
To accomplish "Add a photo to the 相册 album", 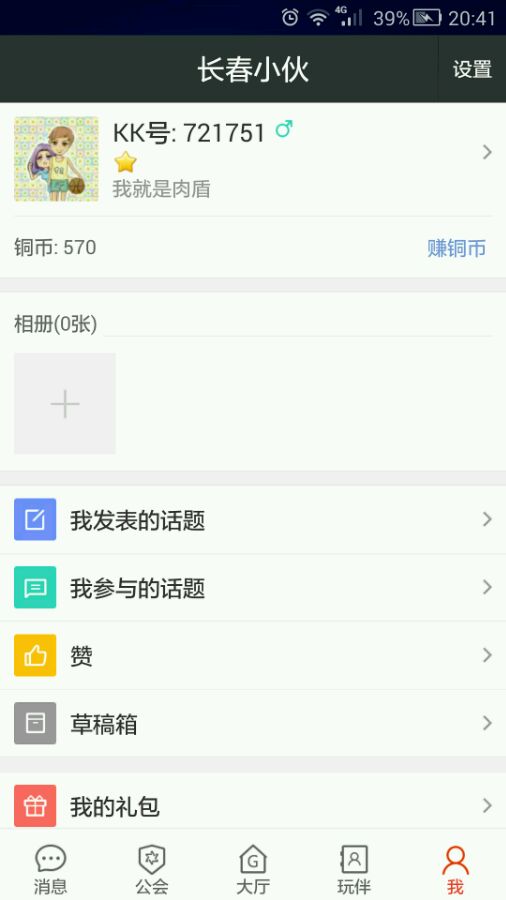I will (x=65, y=404).
